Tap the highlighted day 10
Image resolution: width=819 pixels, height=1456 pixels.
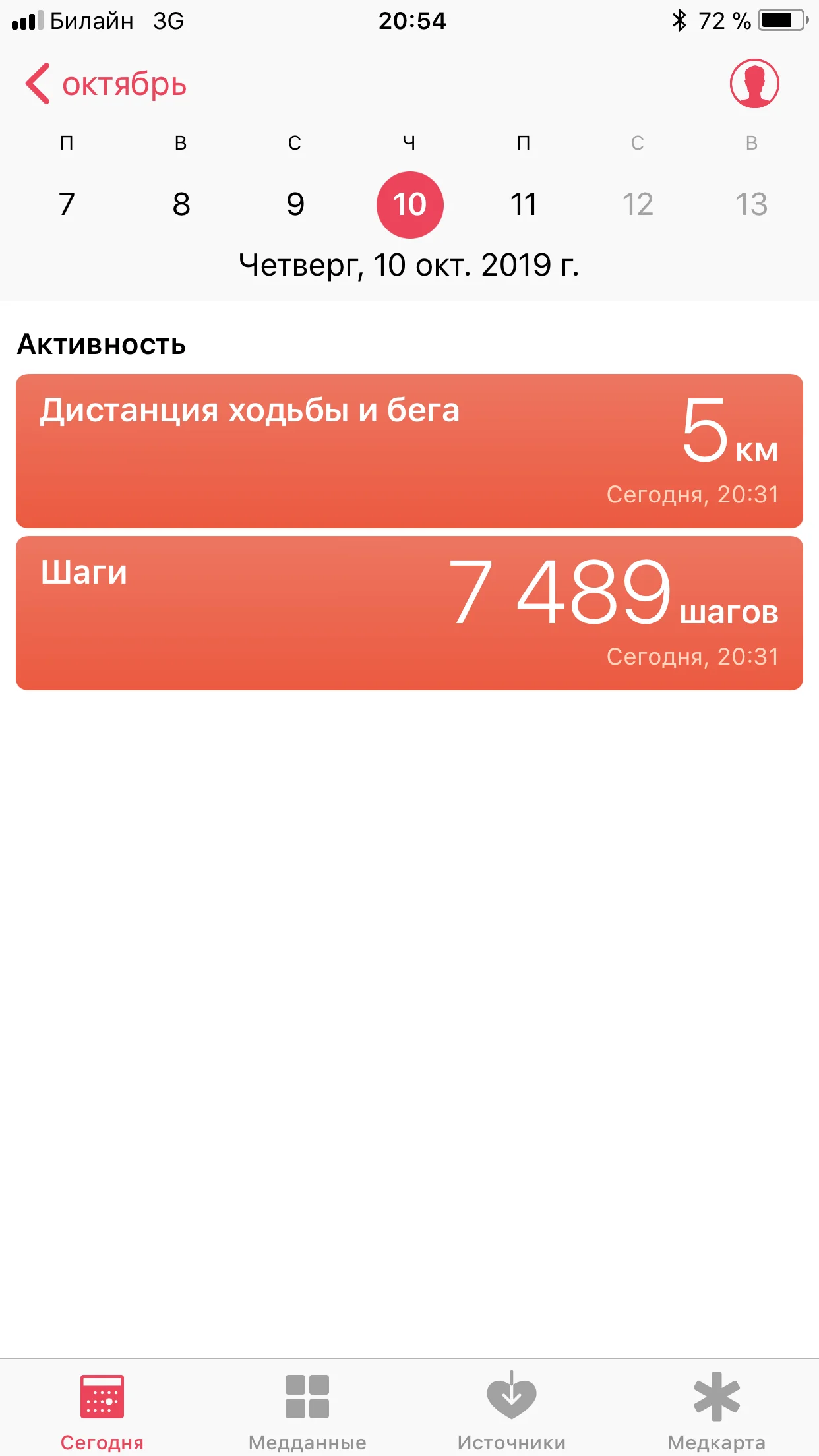[409, 204]
